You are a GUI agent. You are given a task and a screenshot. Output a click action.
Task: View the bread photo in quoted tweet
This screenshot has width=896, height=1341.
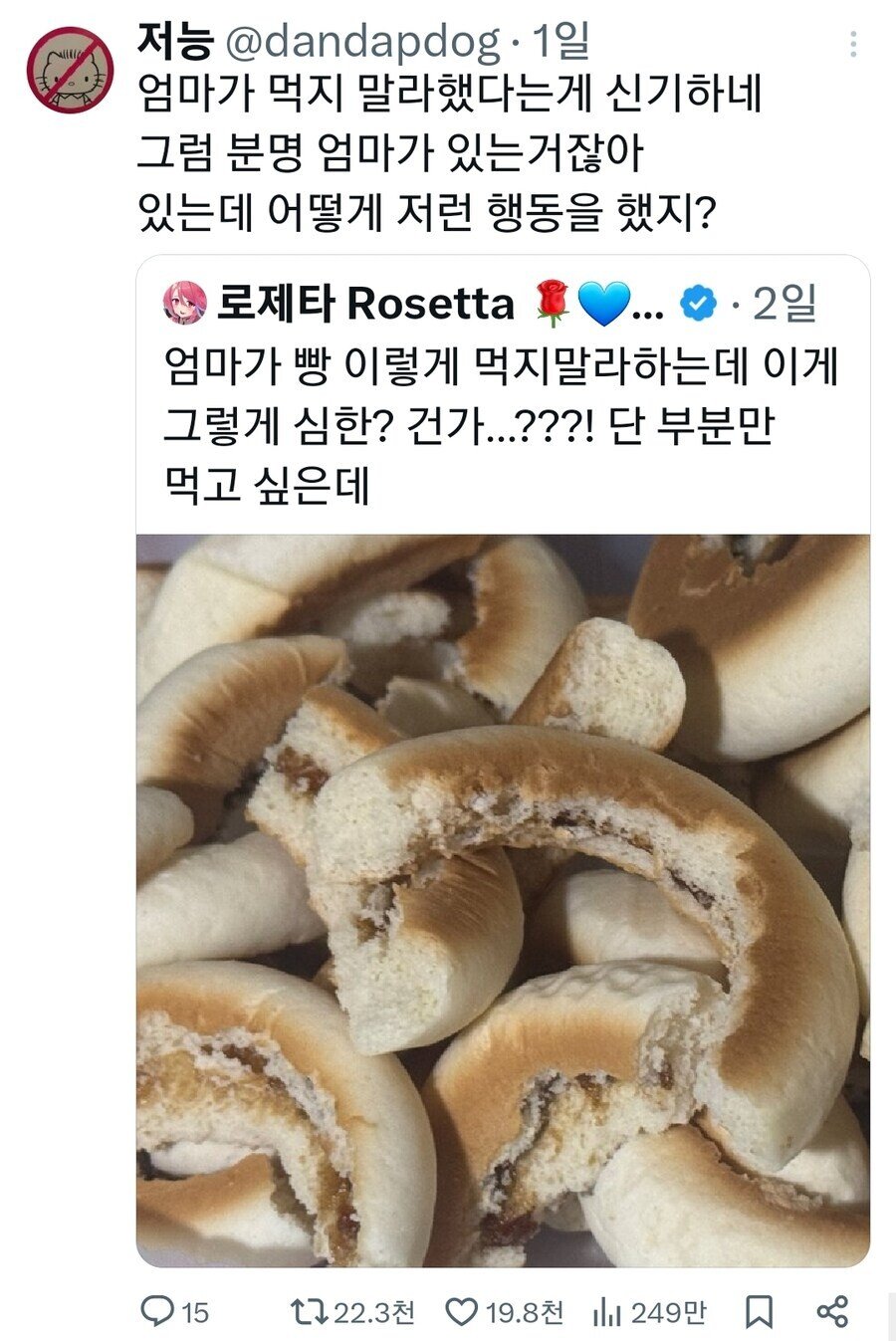(502, 900)
